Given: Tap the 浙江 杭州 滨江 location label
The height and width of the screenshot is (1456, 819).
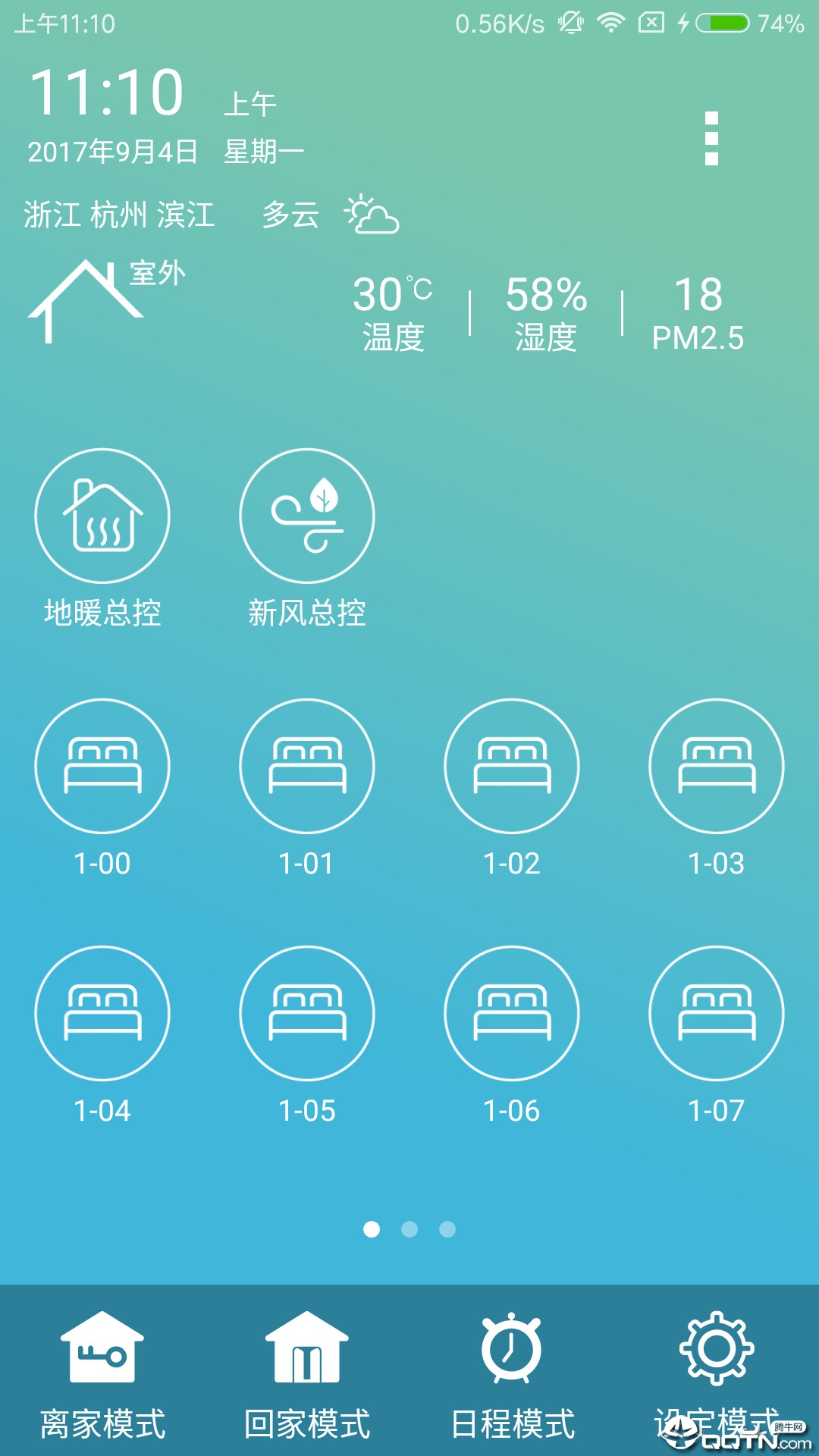Looking at the screenshot, I should tap(118, 215).
